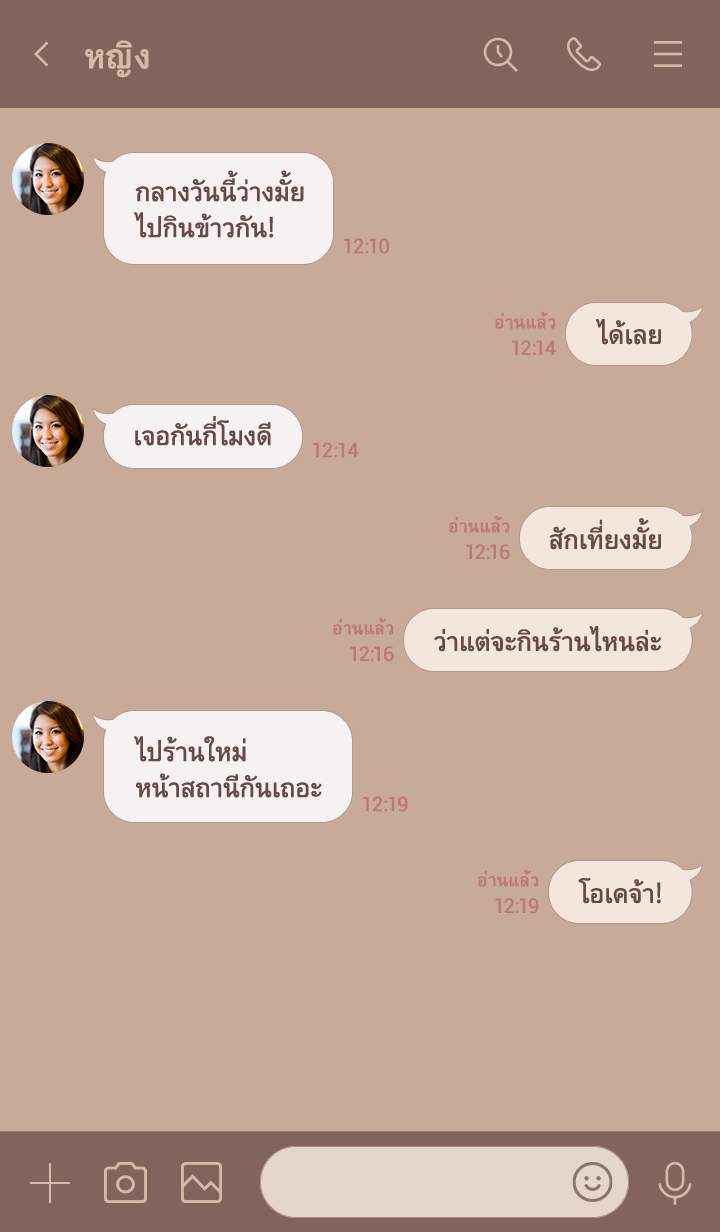Go back from the chat with หญิง
This screenshot has width=720, height=1232.
[x=41, y=54]
